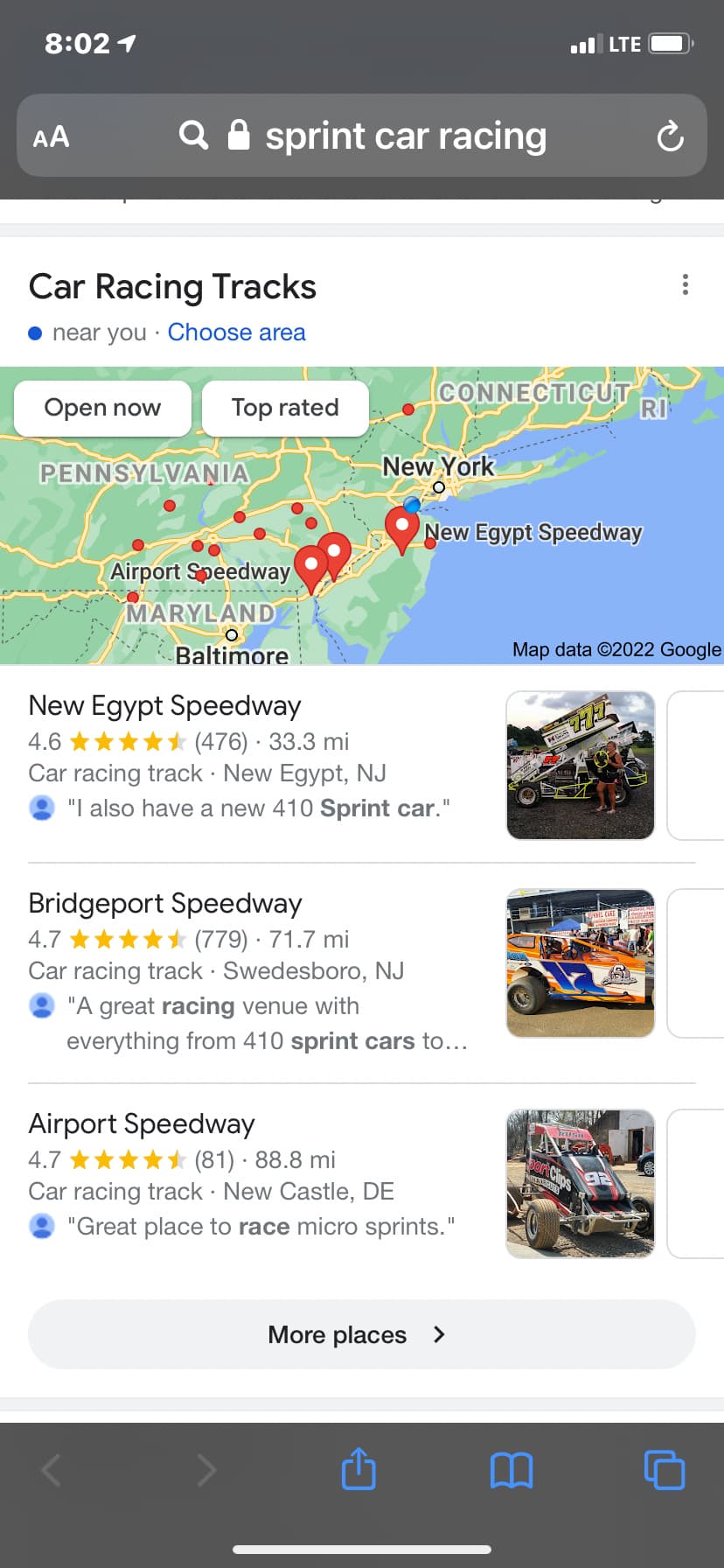Reload the page
The height and width of the screenshot is (1568, 724).
coord(670,136)
